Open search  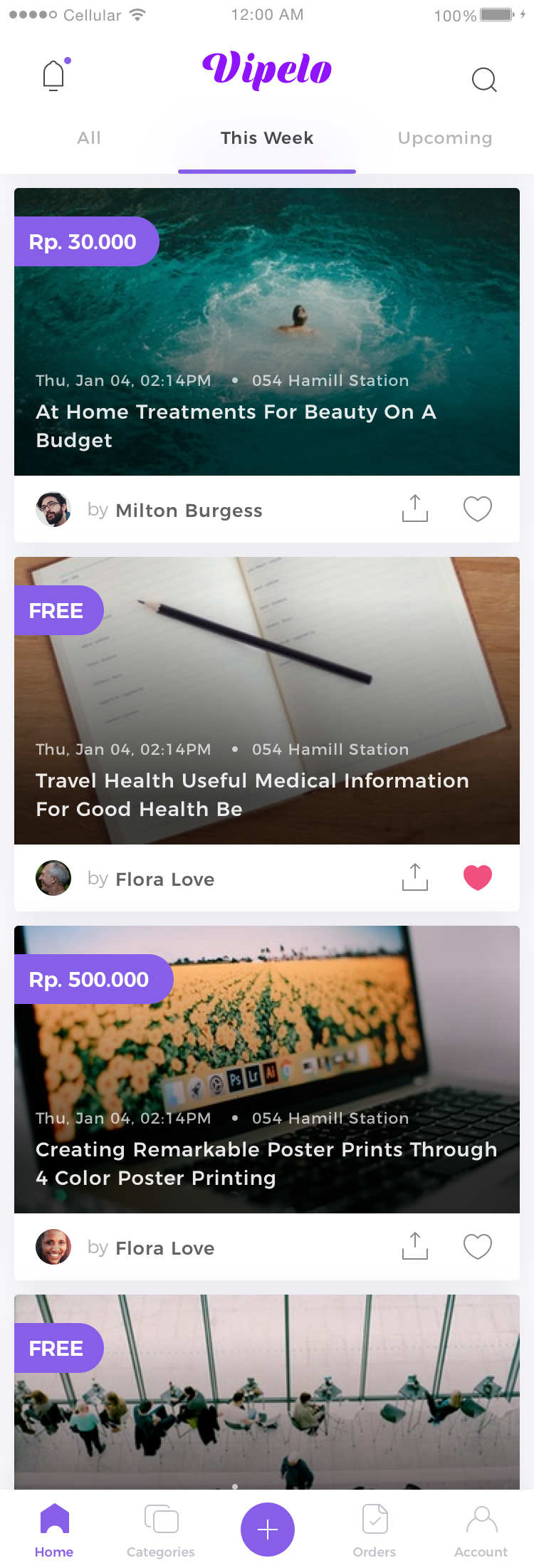(x=484, y=79)
